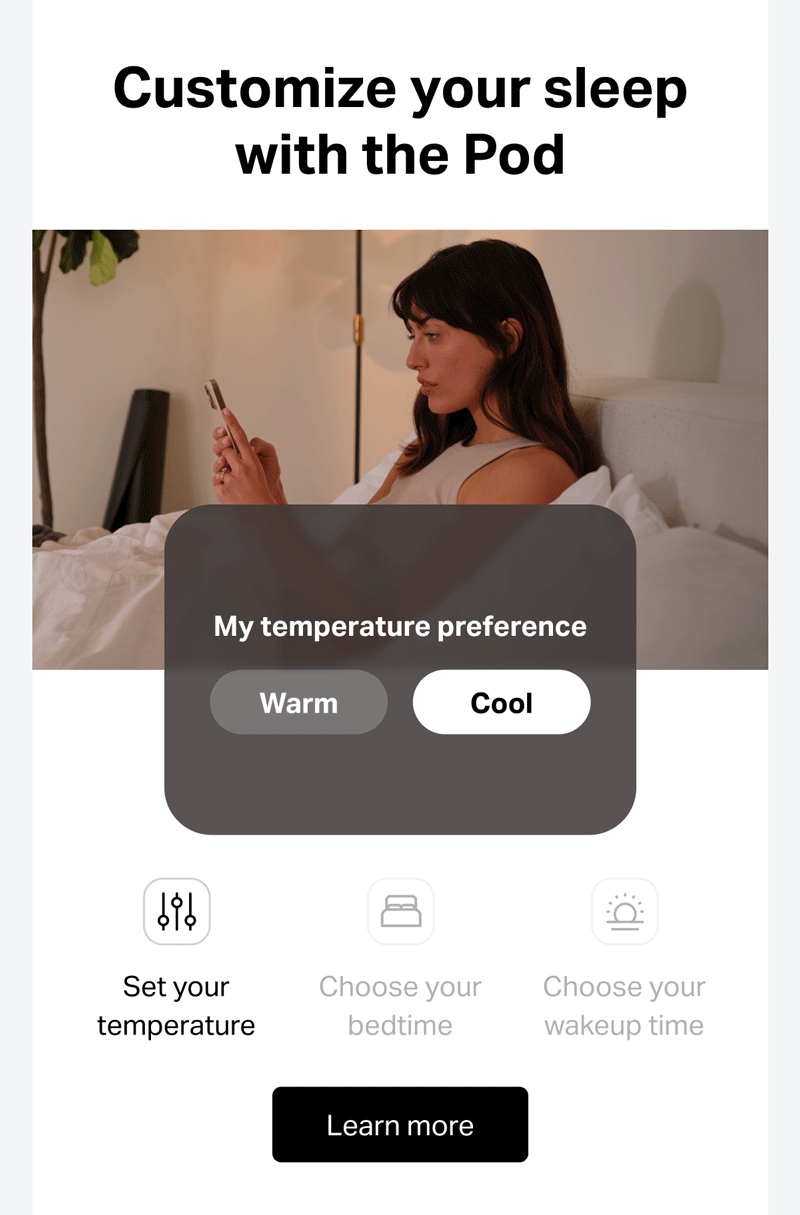Select the Warm temperature preference
800x1215 pixels.
click(298, 702)
